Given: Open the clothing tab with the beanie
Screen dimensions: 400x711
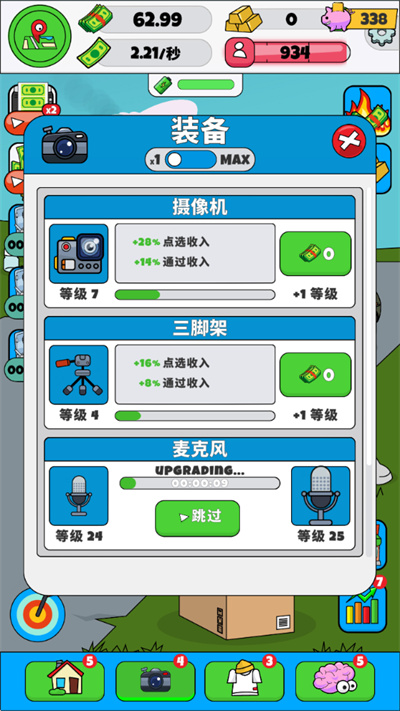Looking at the screenshot, I should coord(244,681).
